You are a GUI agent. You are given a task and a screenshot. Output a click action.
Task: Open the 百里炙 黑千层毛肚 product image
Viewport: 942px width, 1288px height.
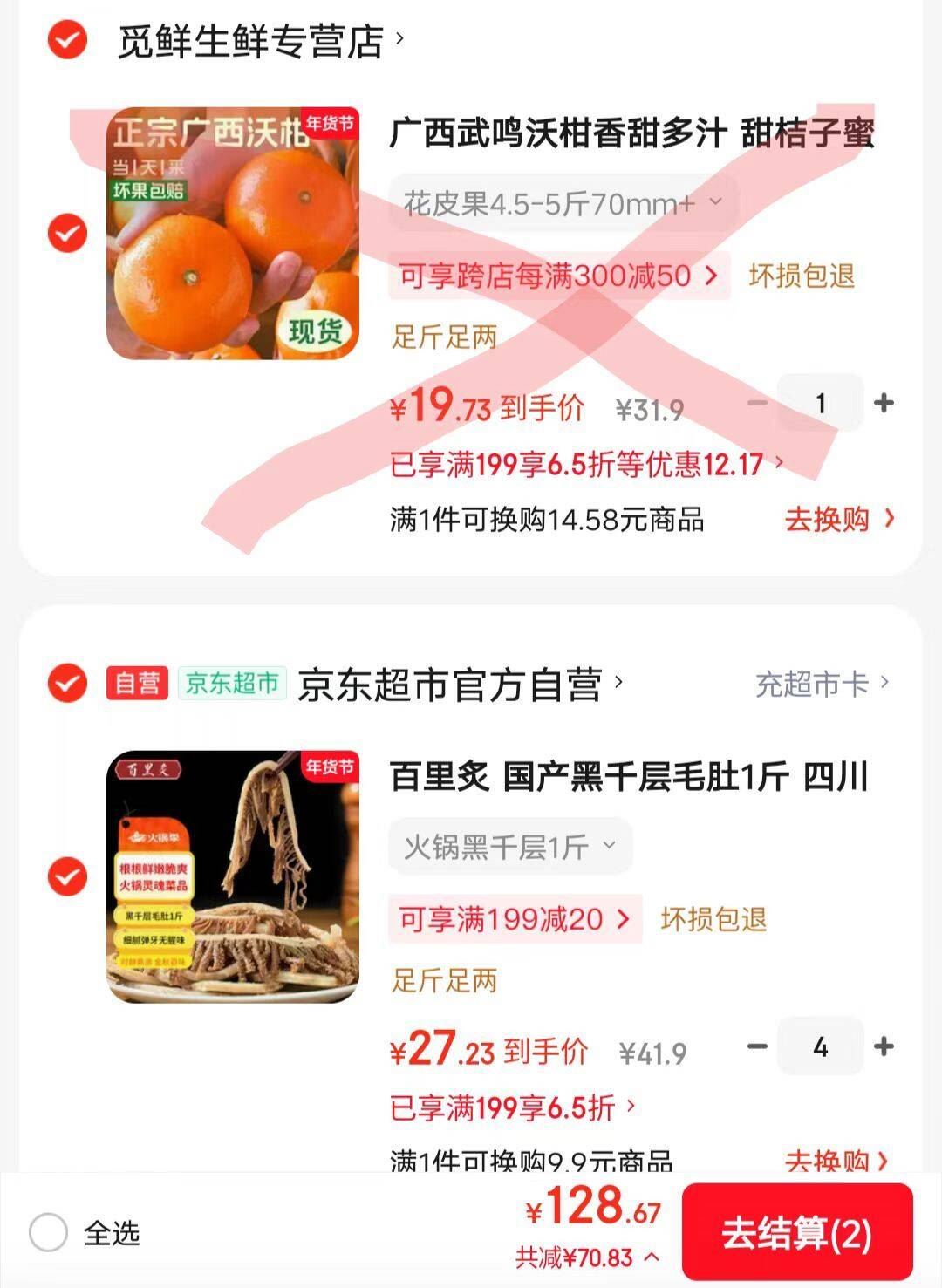tap(233, 876)
